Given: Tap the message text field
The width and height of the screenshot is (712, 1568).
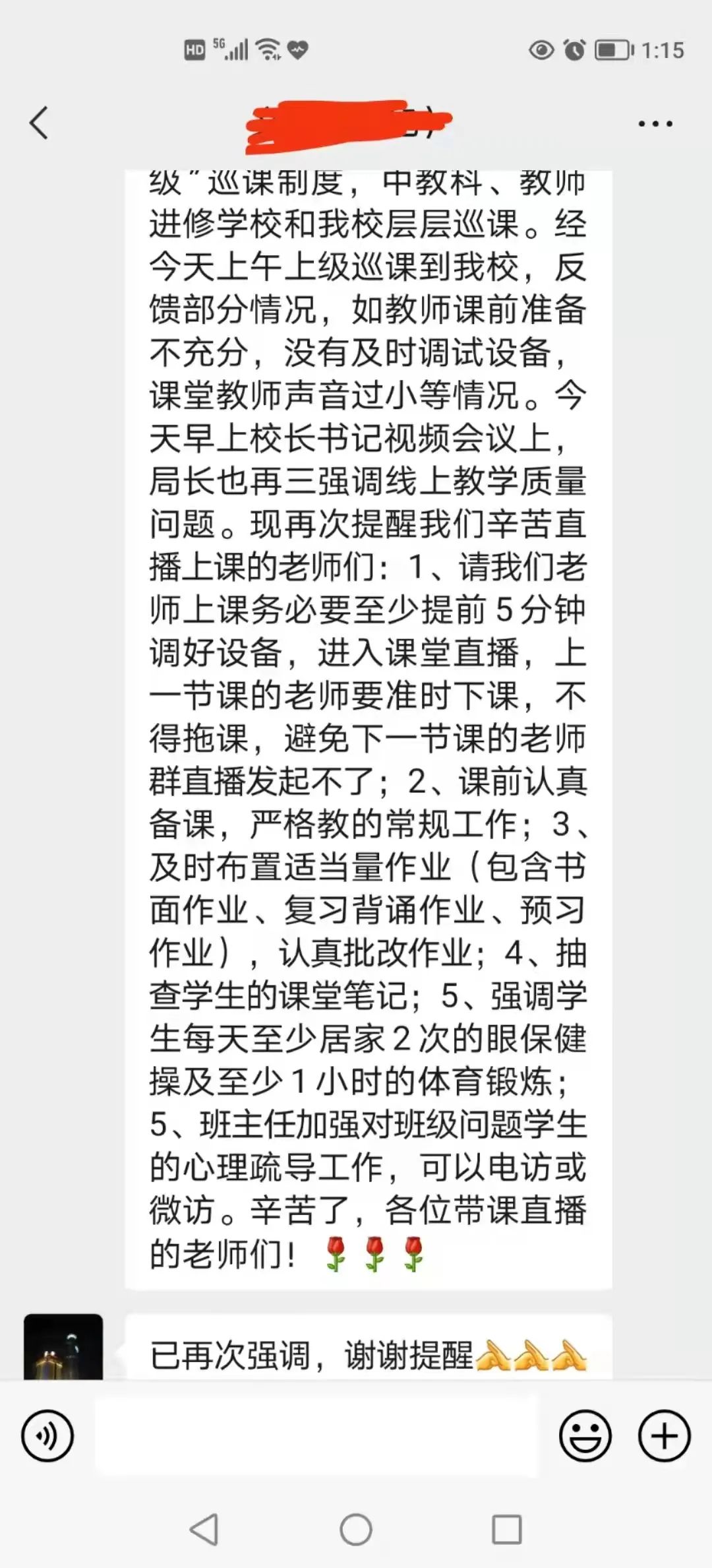Looking at the screenshot, I should (316, 1436).
